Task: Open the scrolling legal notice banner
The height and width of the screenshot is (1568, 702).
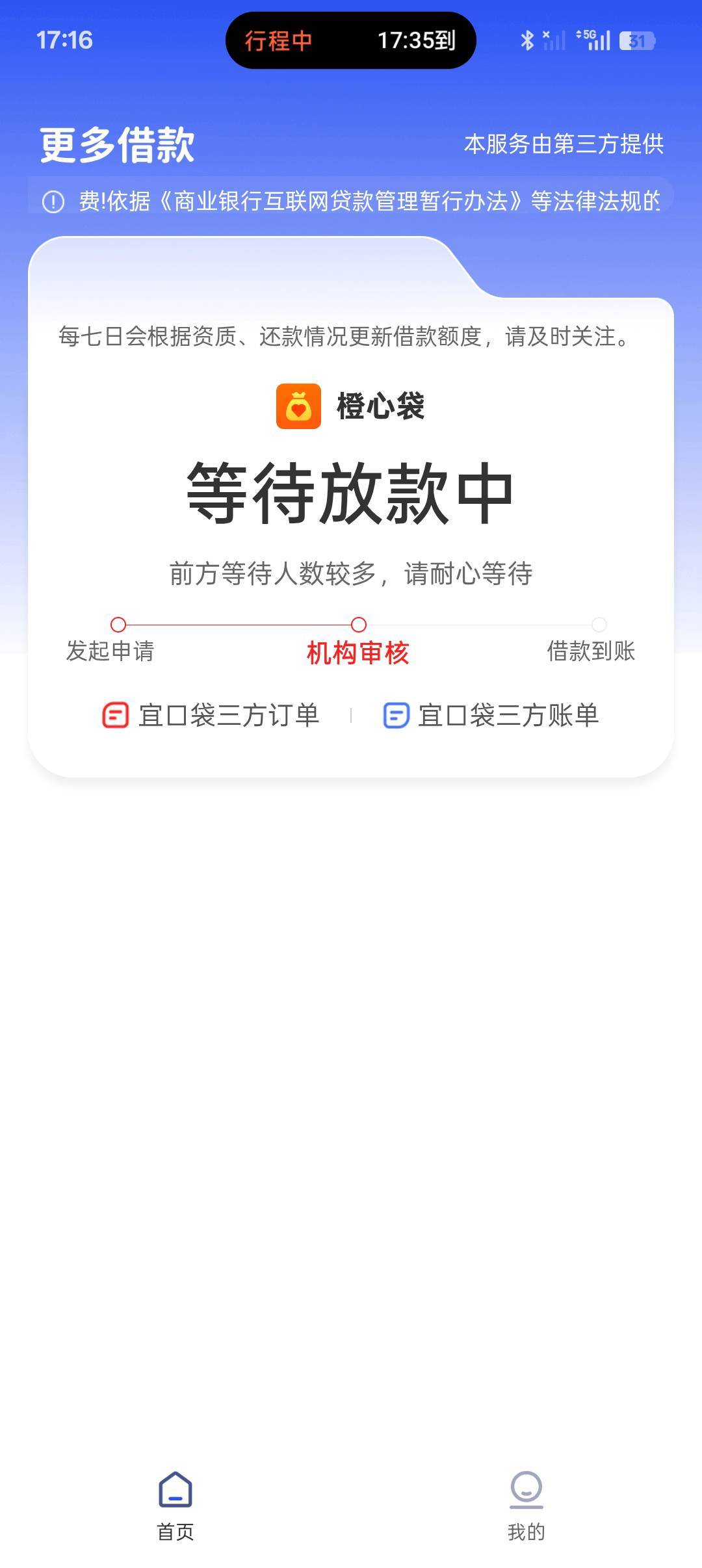Action: click(x=351, y=201)
